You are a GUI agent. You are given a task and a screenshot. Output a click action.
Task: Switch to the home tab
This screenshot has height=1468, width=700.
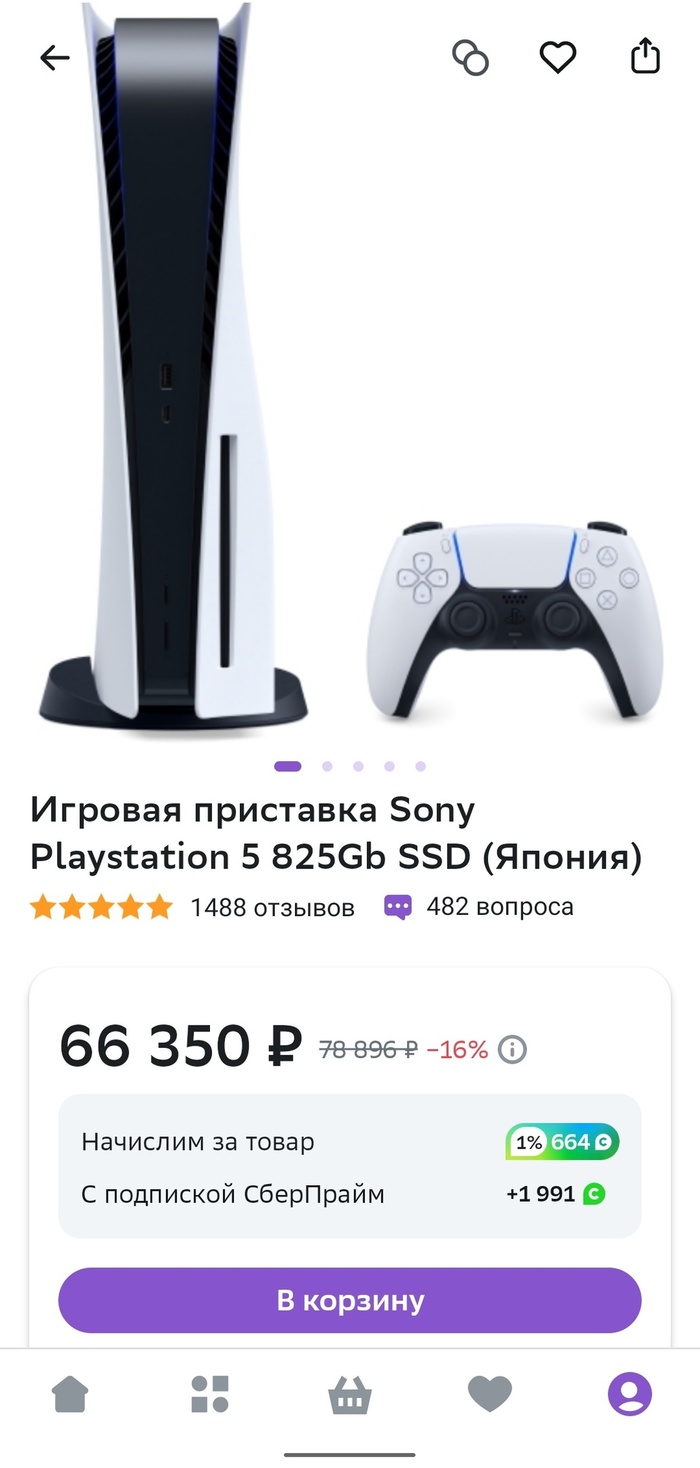[70, 1394]
